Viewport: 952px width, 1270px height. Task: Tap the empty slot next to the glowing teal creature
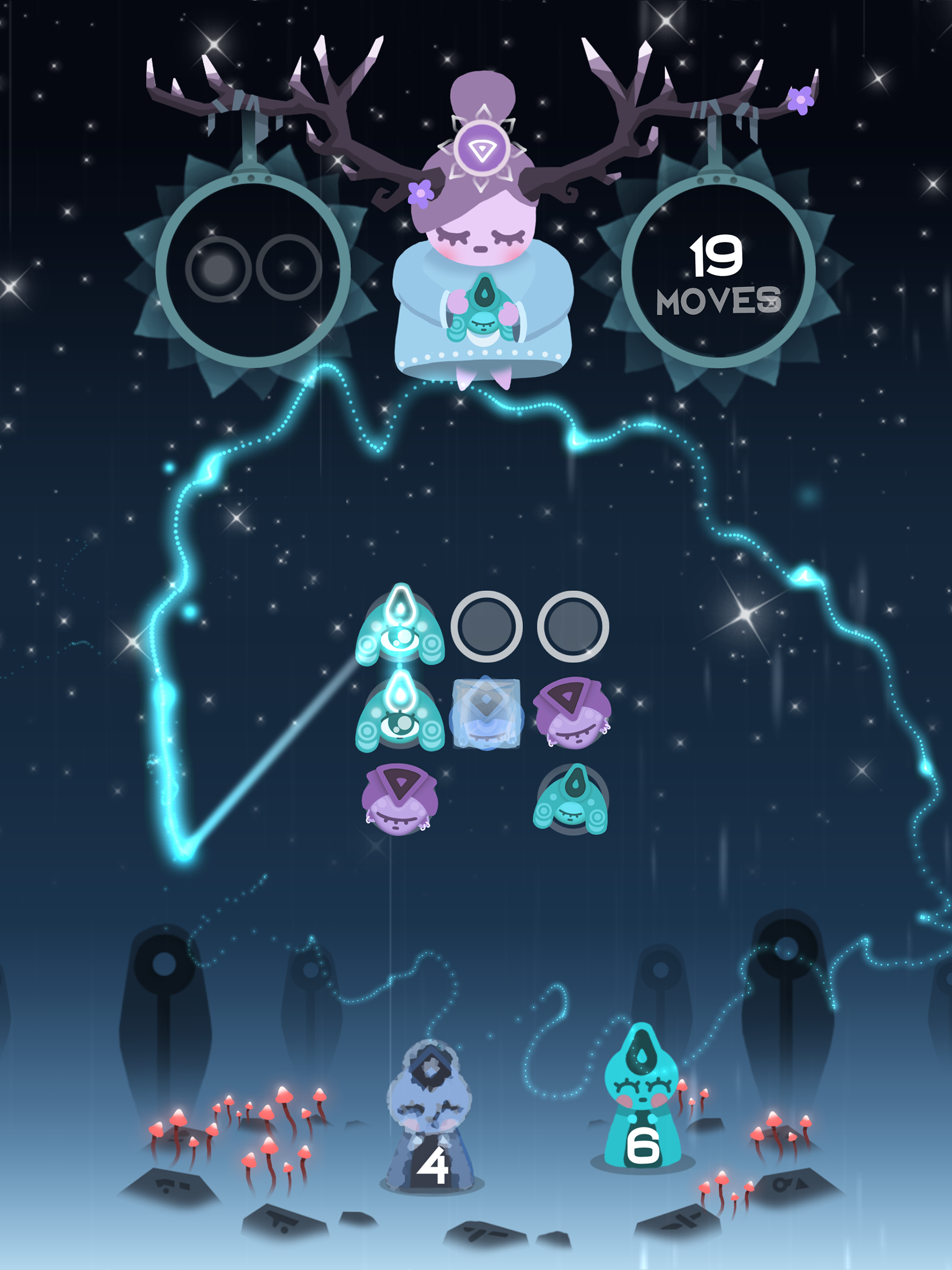pyautogui.click(x=486, y=626)
